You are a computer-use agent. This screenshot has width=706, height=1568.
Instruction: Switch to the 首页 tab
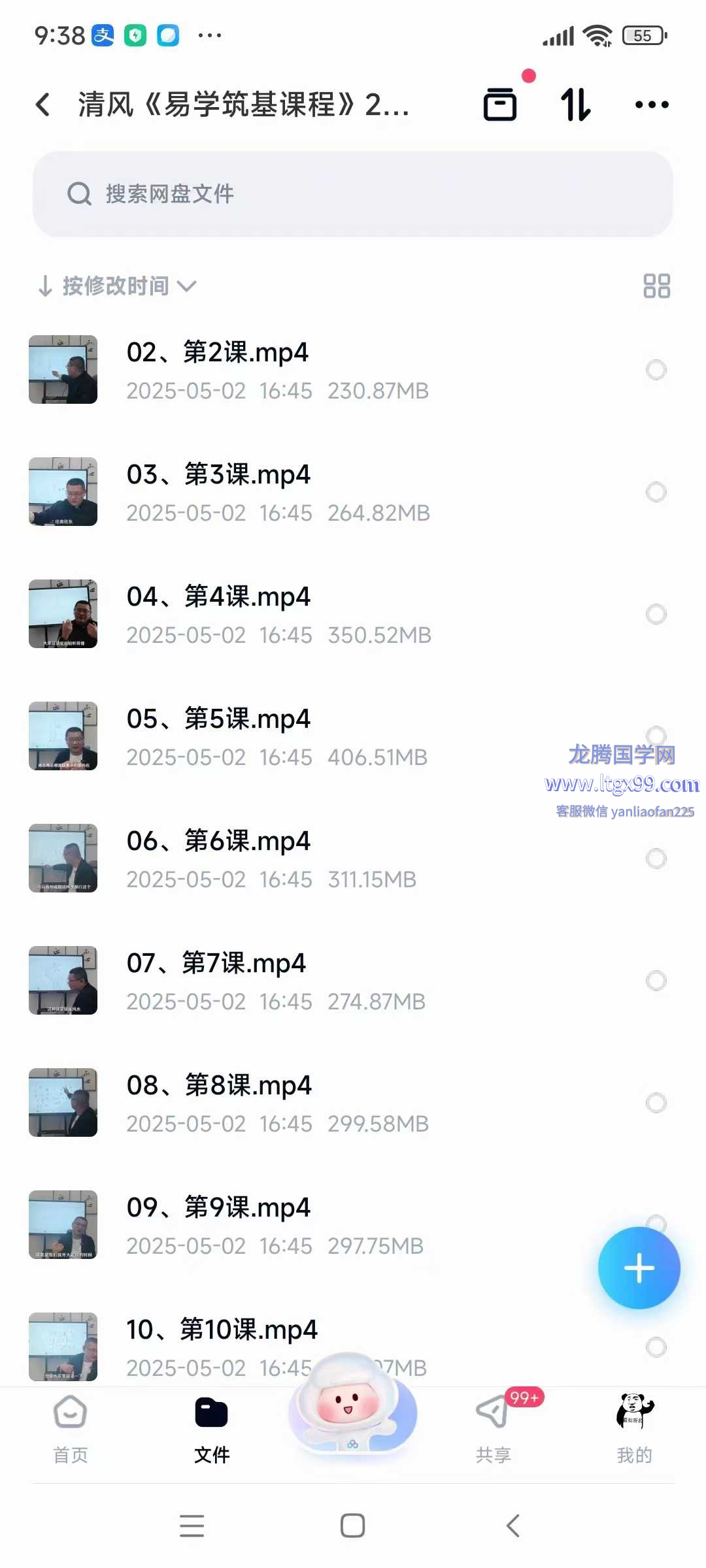(71, 1429)
